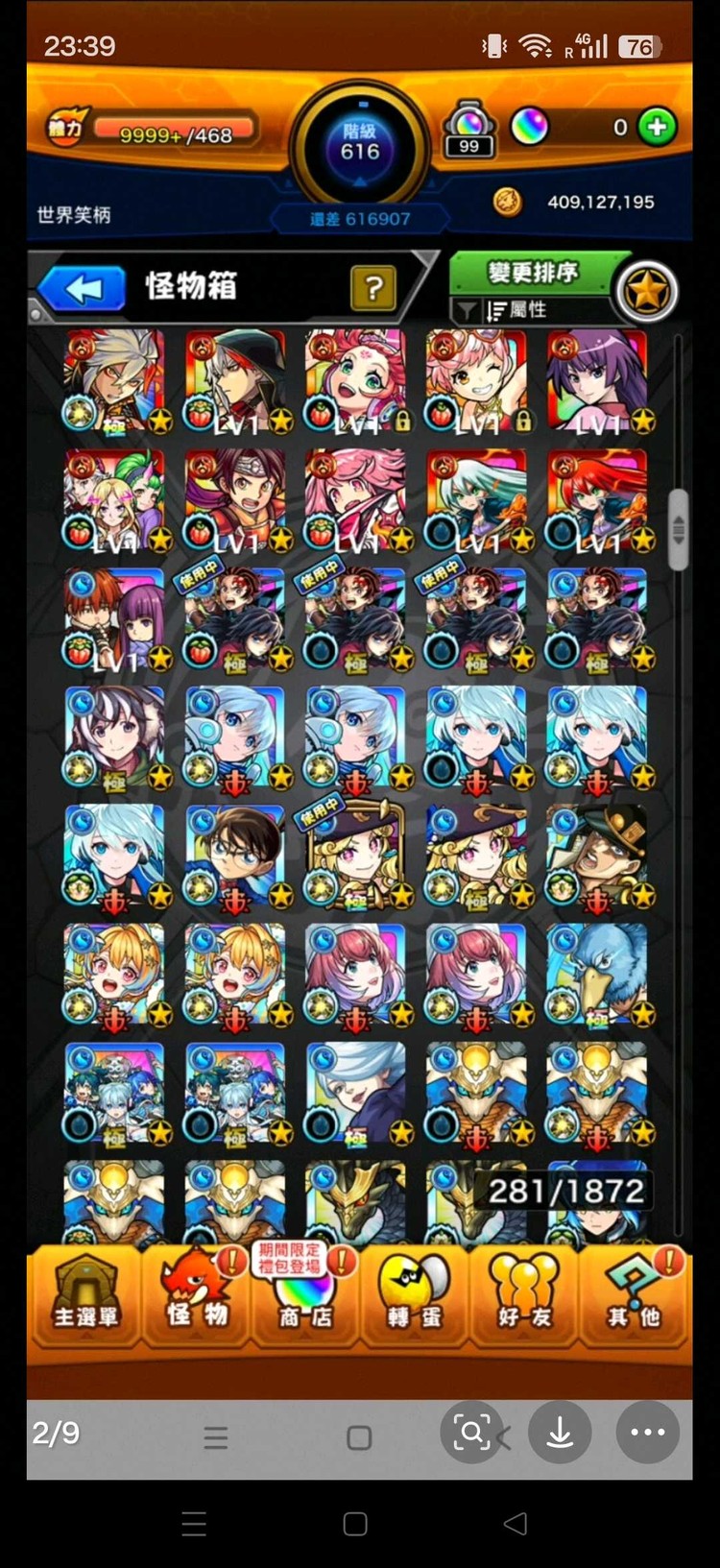The image size is (720, 1568).
Task: Download the current image
Action: [x=560, y=1432]
